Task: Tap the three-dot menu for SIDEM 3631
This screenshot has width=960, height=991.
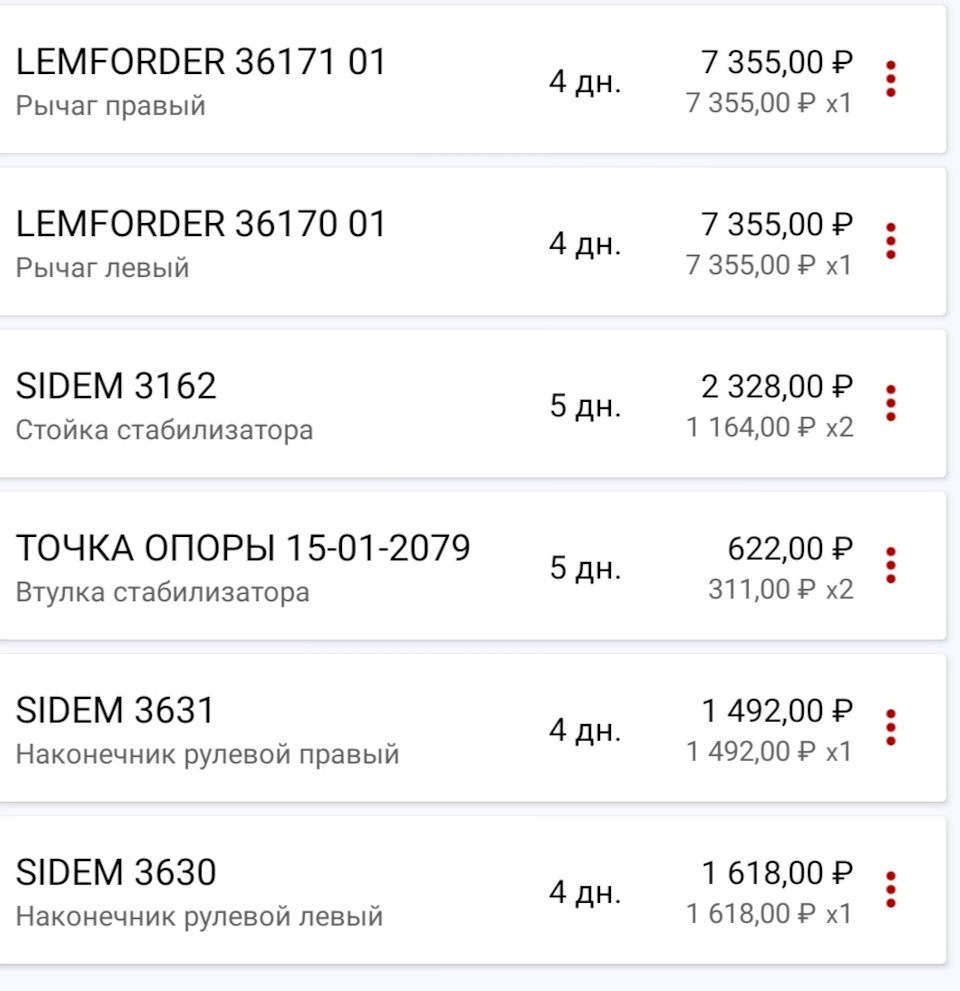Action: (890, 727)
